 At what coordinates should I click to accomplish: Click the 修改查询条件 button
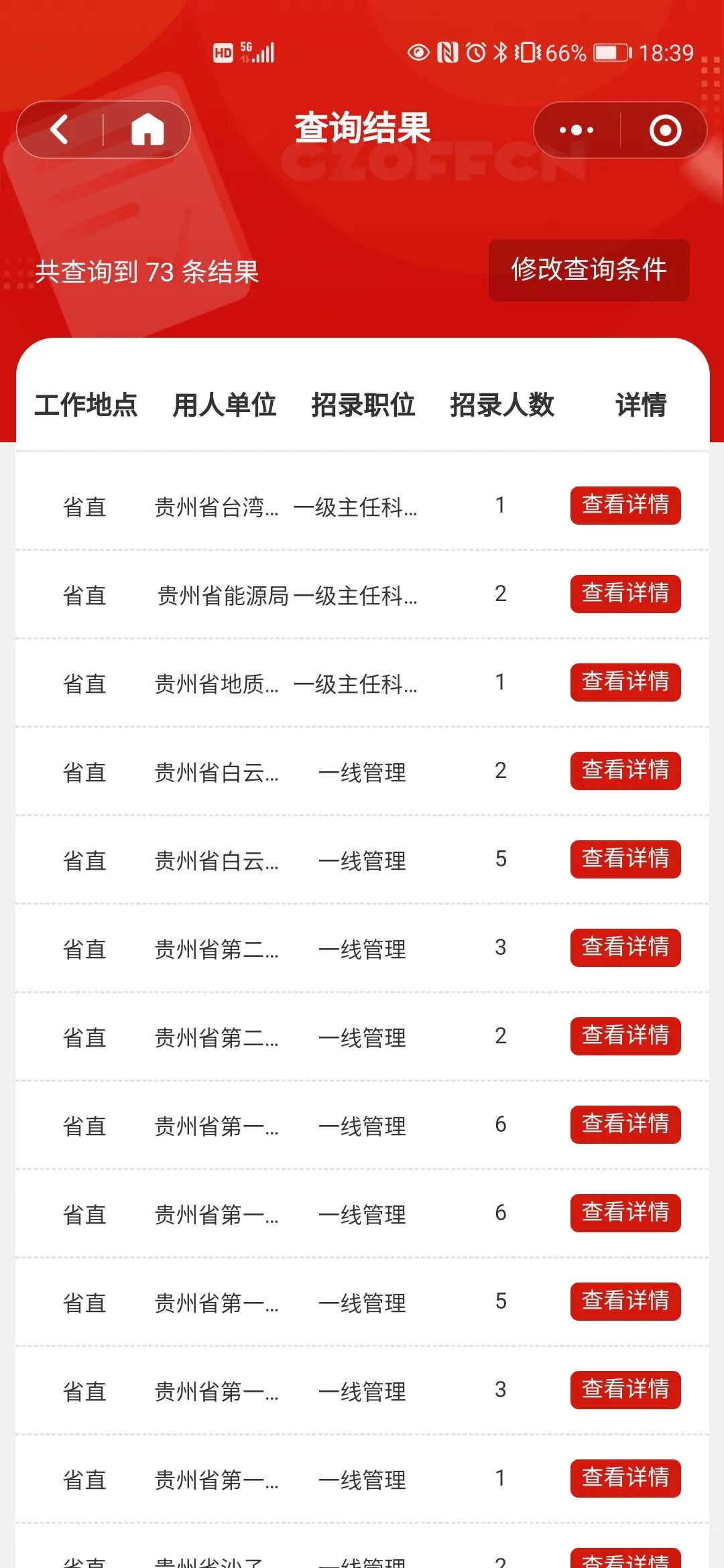[589, 271]
